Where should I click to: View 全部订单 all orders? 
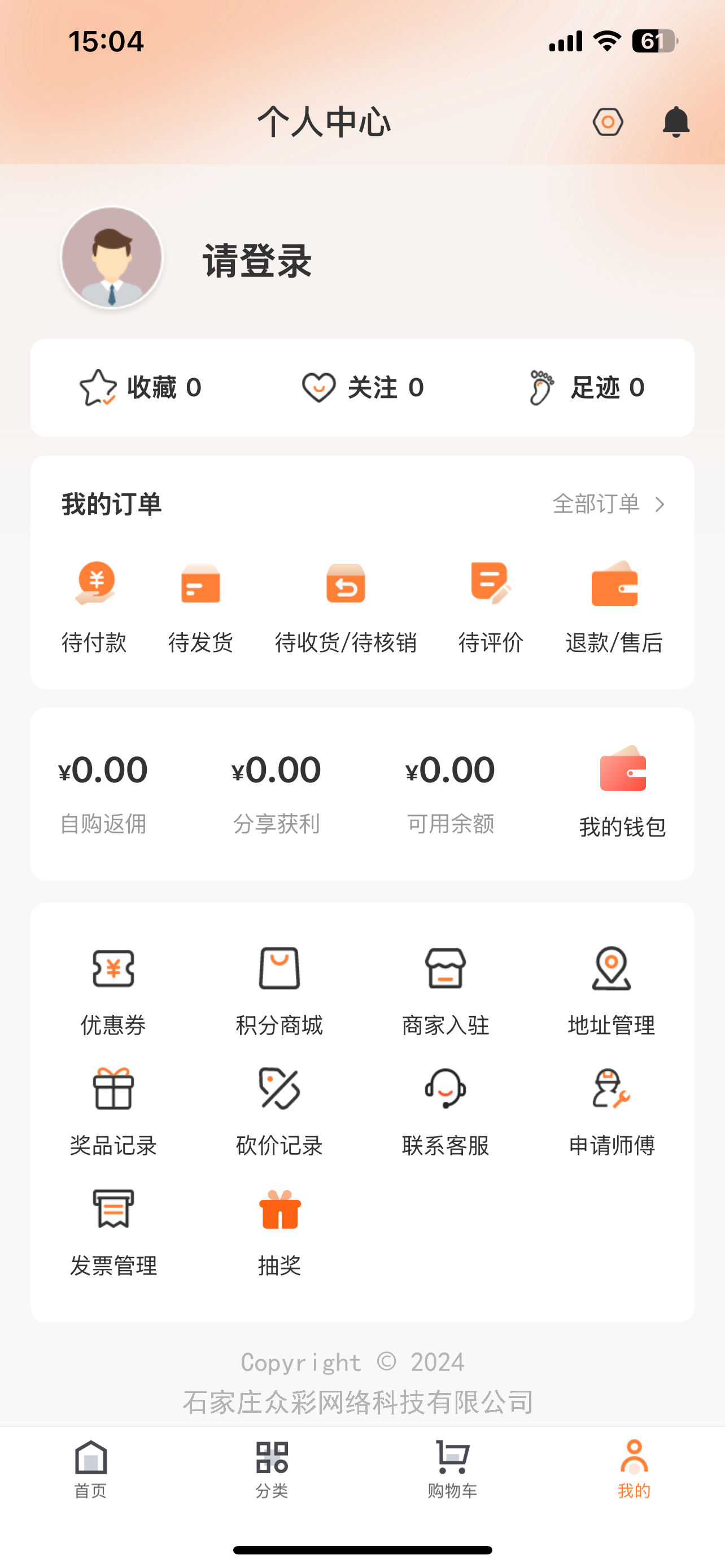608,504
